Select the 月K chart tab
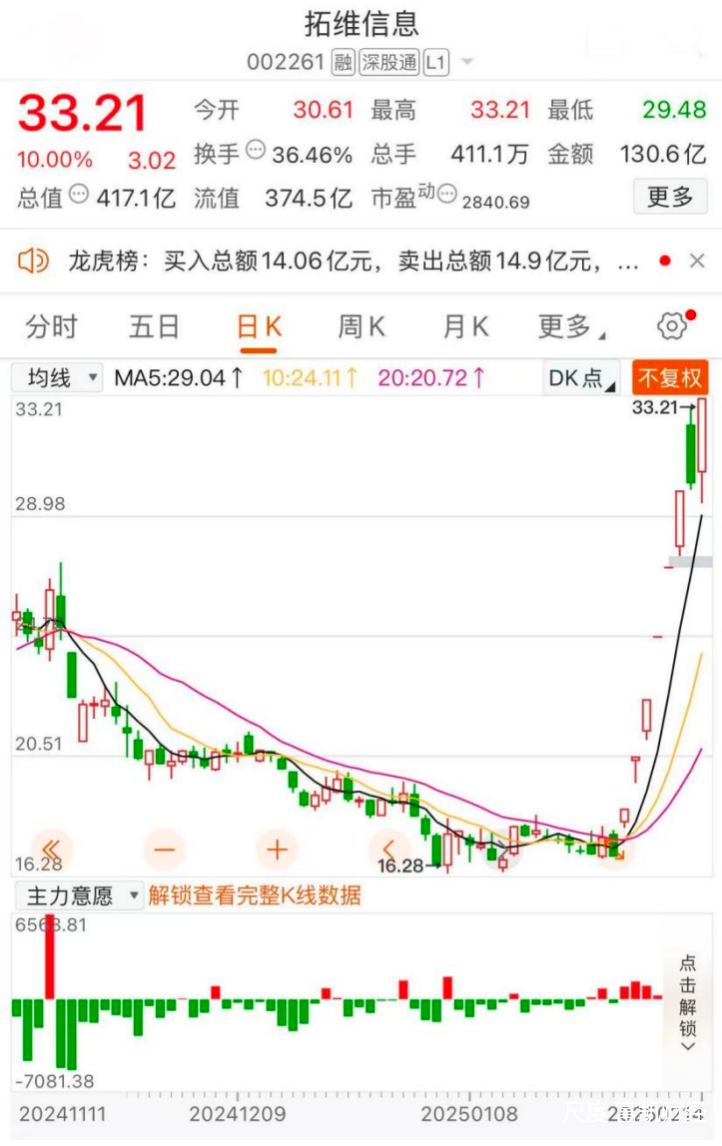 click(465, 326)
